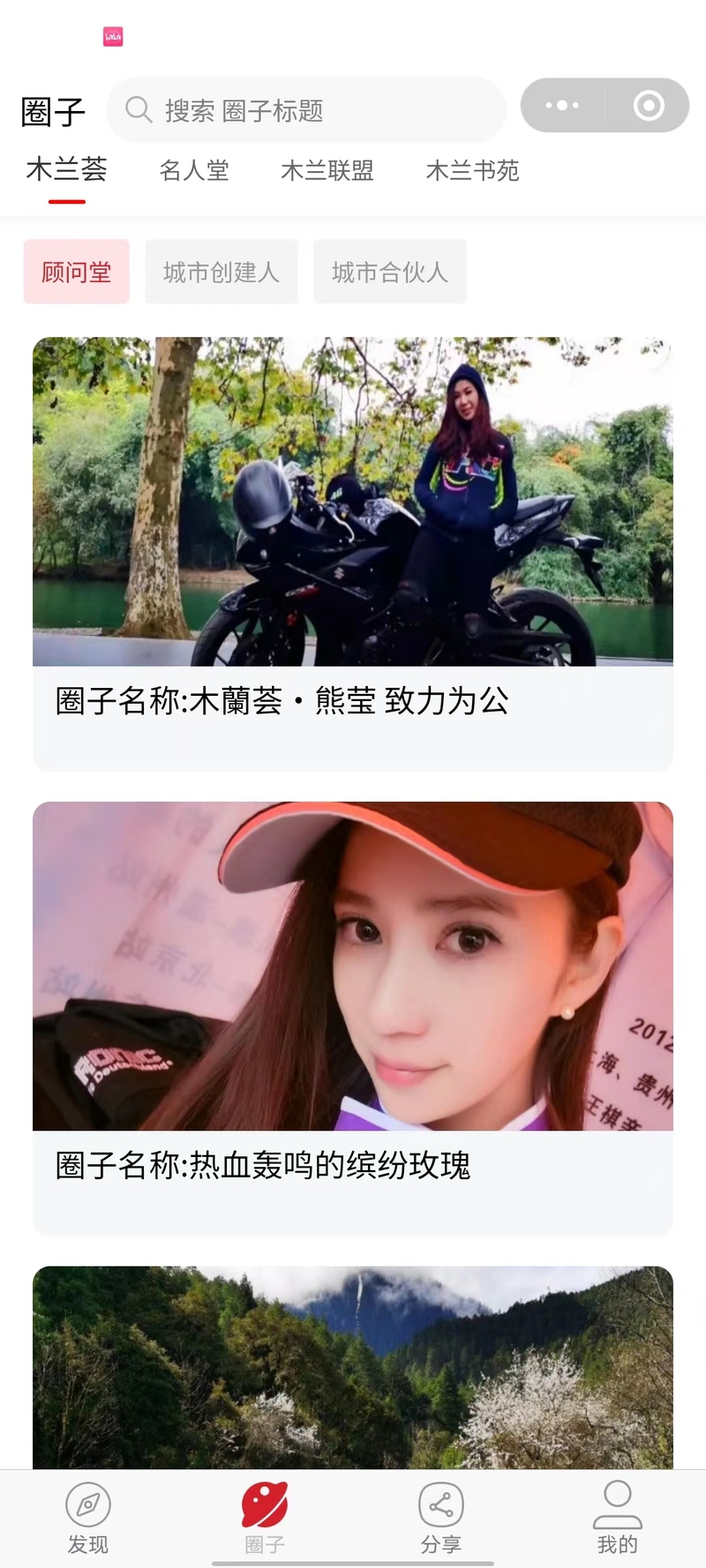
Task: Open the mountain forest circle card
Action: pyautogui.click(x=353, y=1367)
